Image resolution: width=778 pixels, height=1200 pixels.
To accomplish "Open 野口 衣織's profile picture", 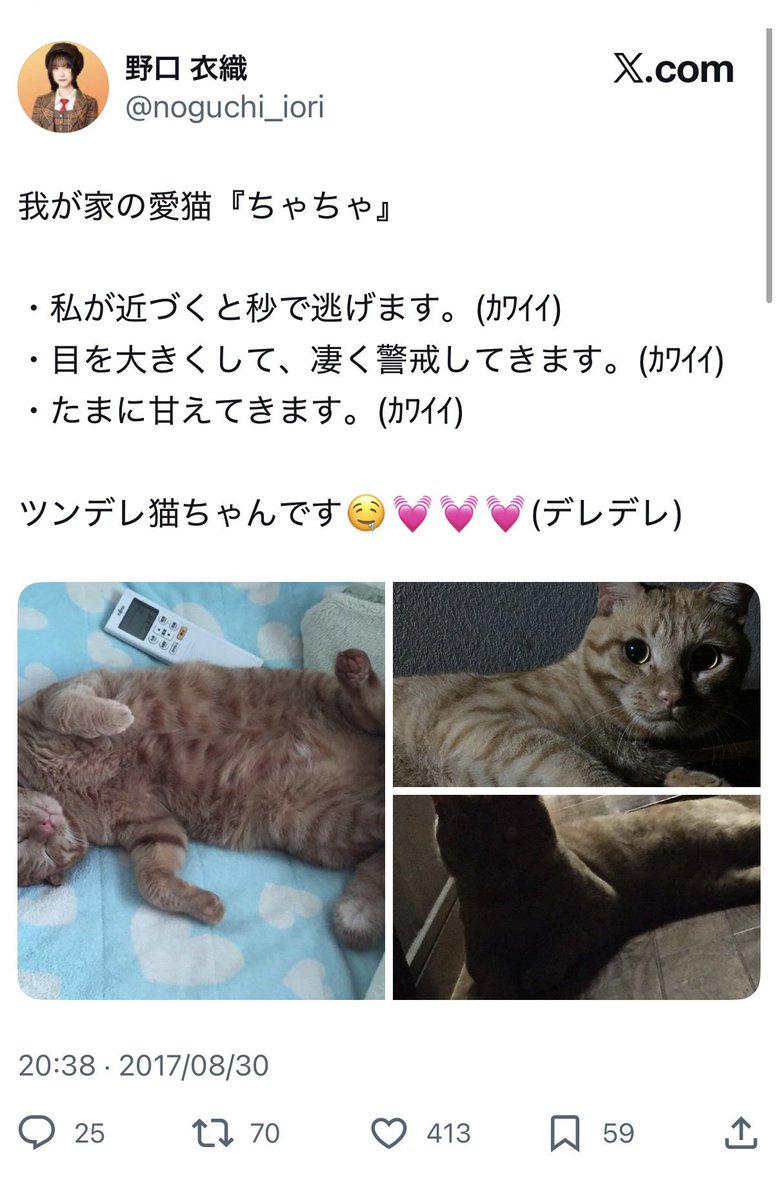I will 63,87.
